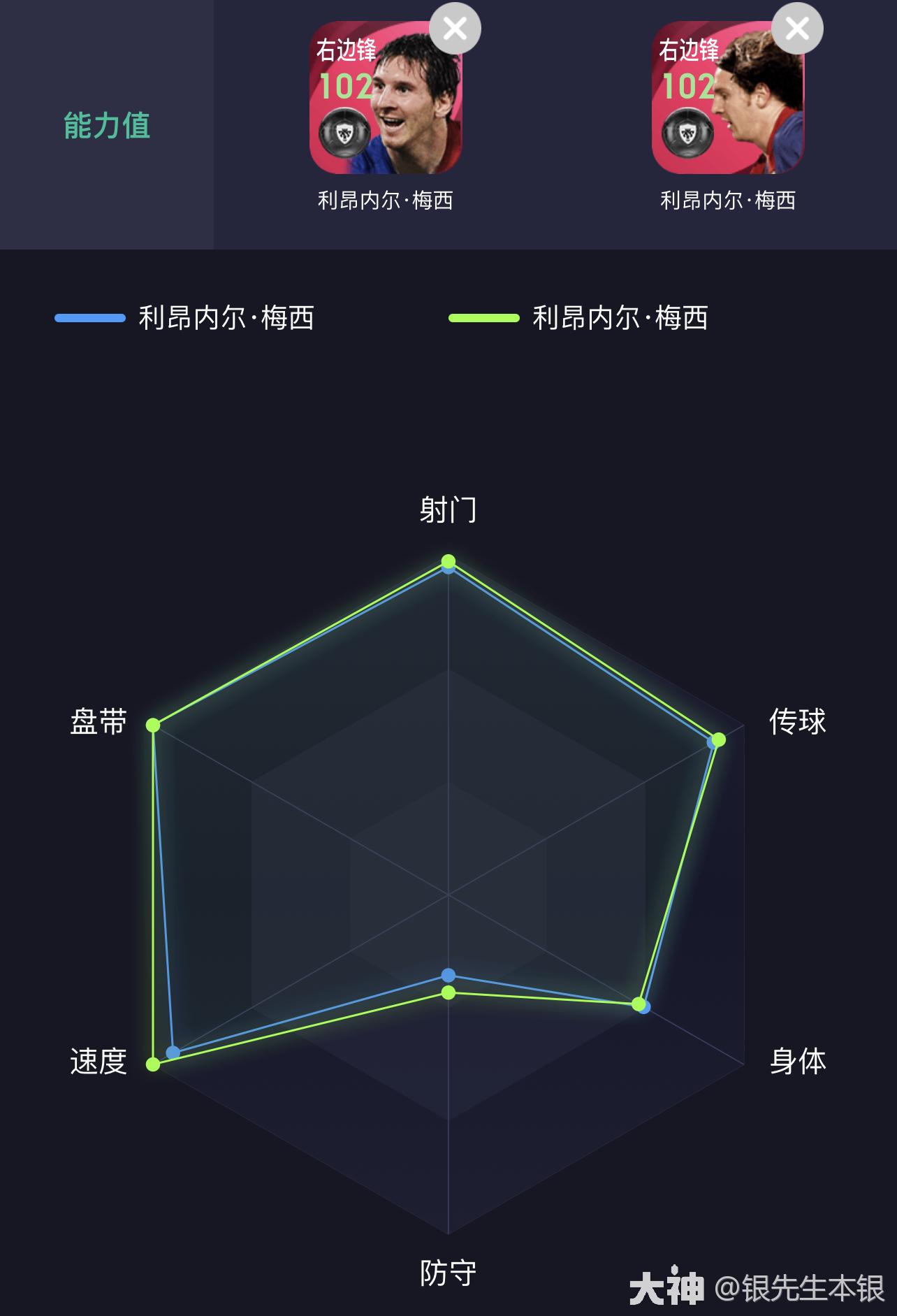This screenshot has height=1316, width=897.
Task: Remove the long-haired Messi card from comparison
Action: click(797, 29)
